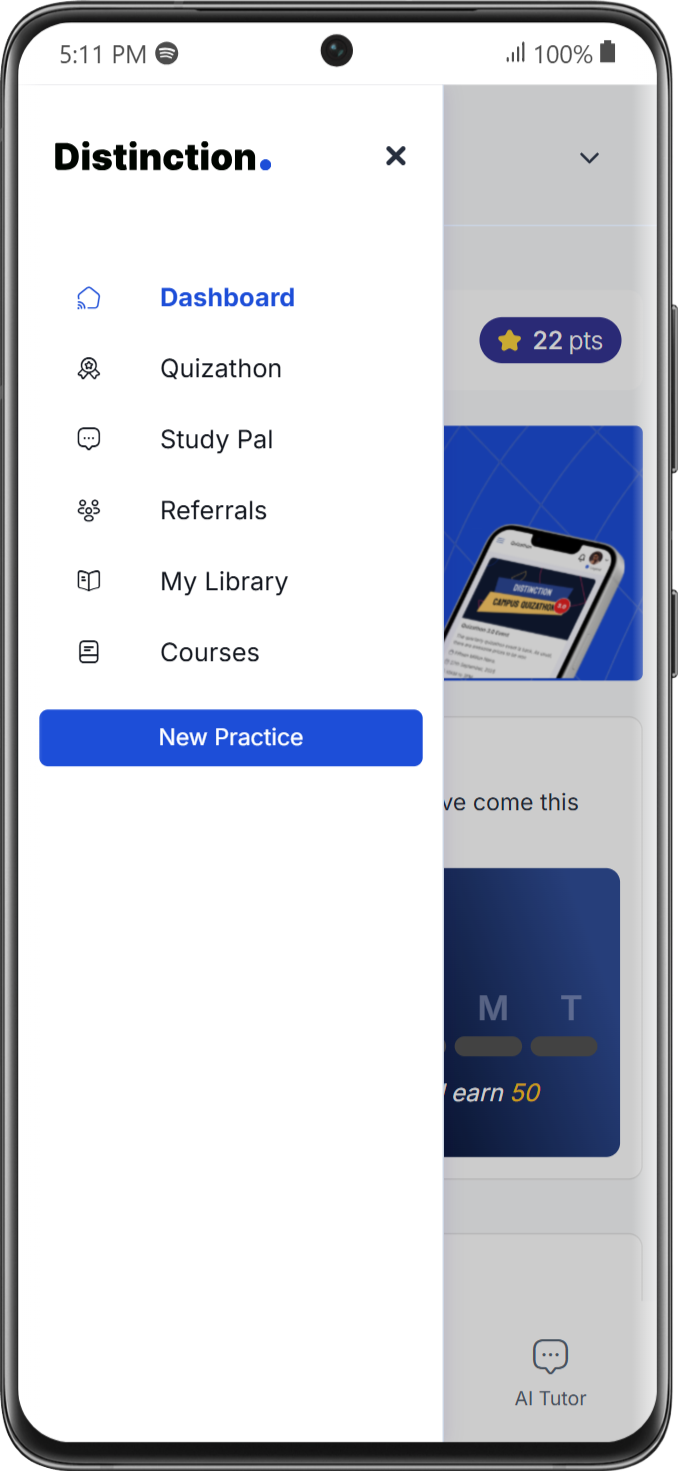This screenshot has height=1471, width=678.
Task: Open My Library
Action: pos(224,582)
